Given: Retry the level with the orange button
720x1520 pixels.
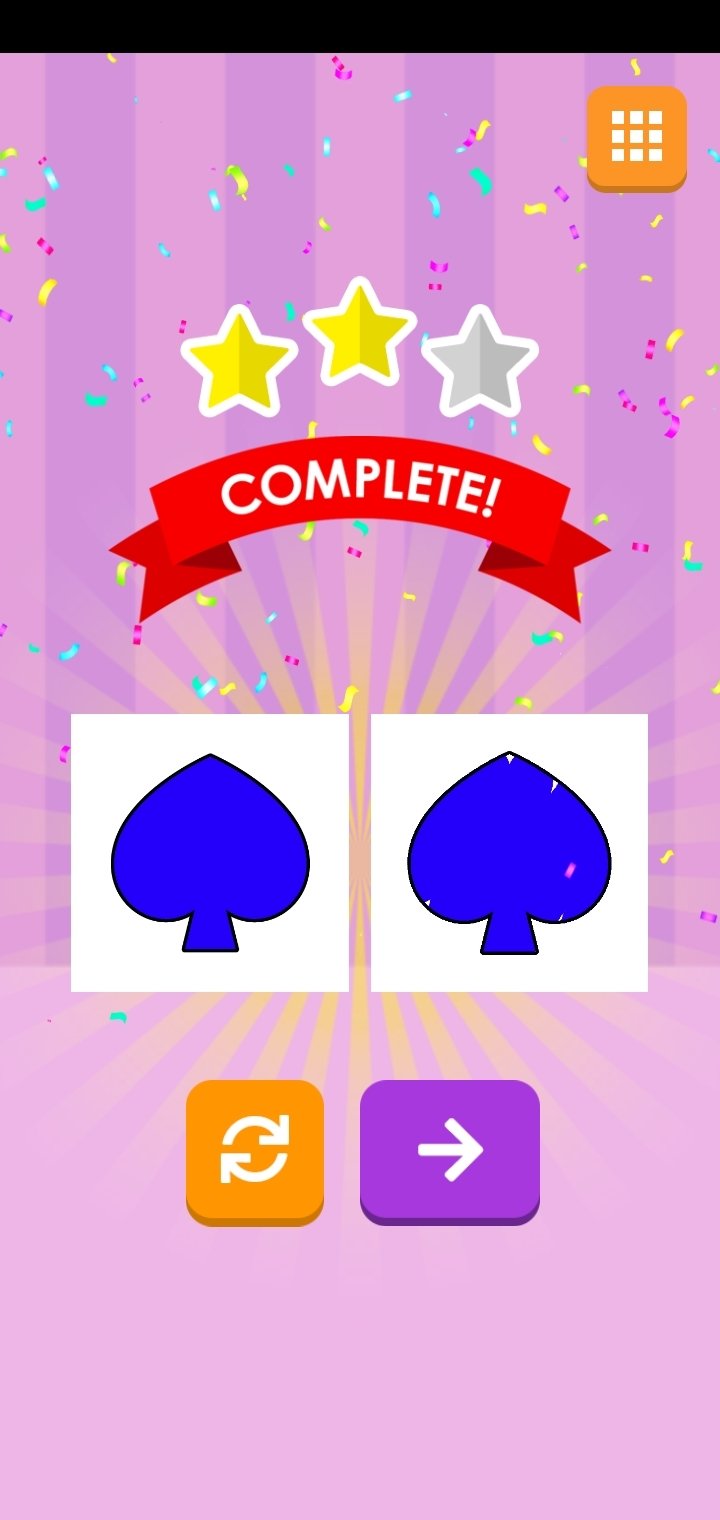Looking at the screenshot, I should click(x=255, y=1152).
